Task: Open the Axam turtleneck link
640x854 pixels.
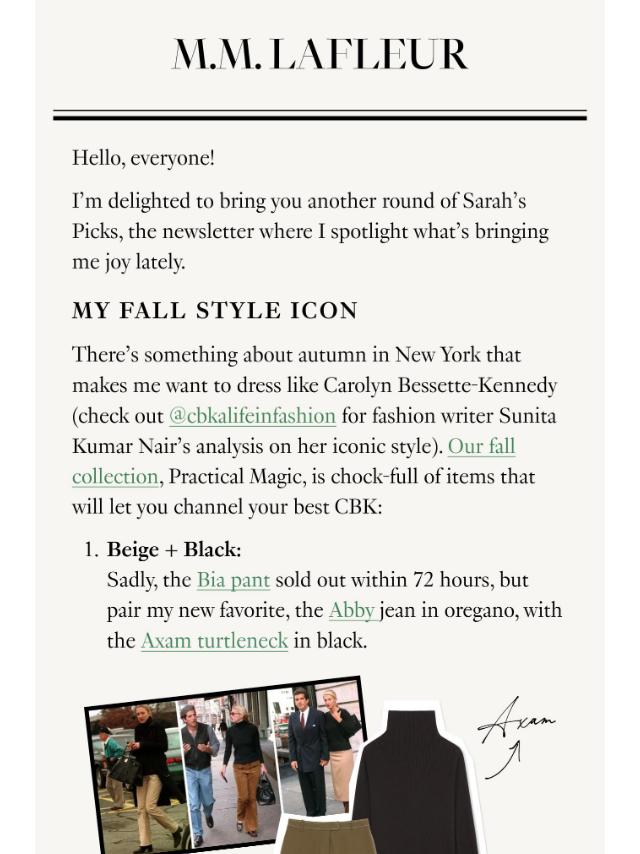Action: 214,641
